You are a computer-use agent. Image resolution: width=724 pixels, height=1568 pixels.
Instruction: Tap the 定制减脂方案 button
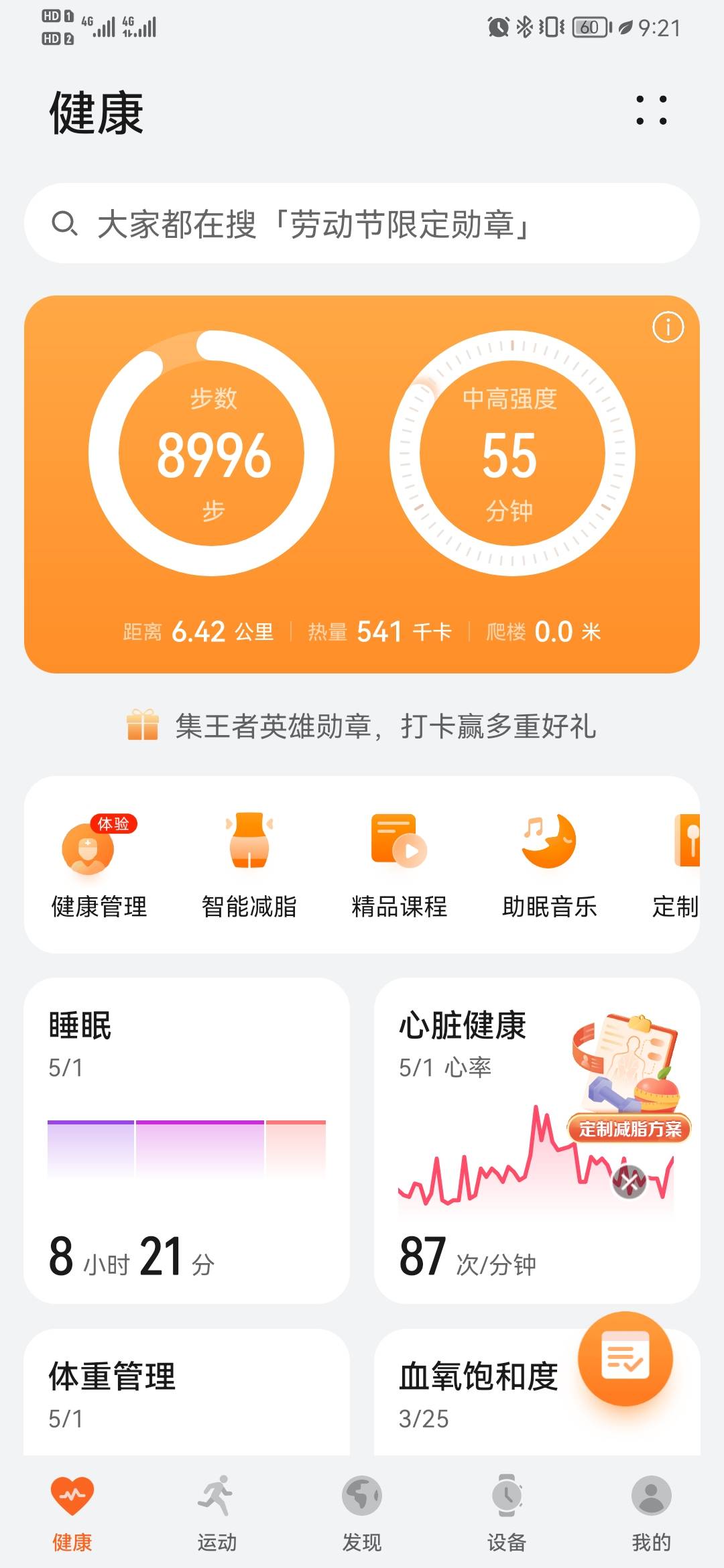[x=629, y=1129]
